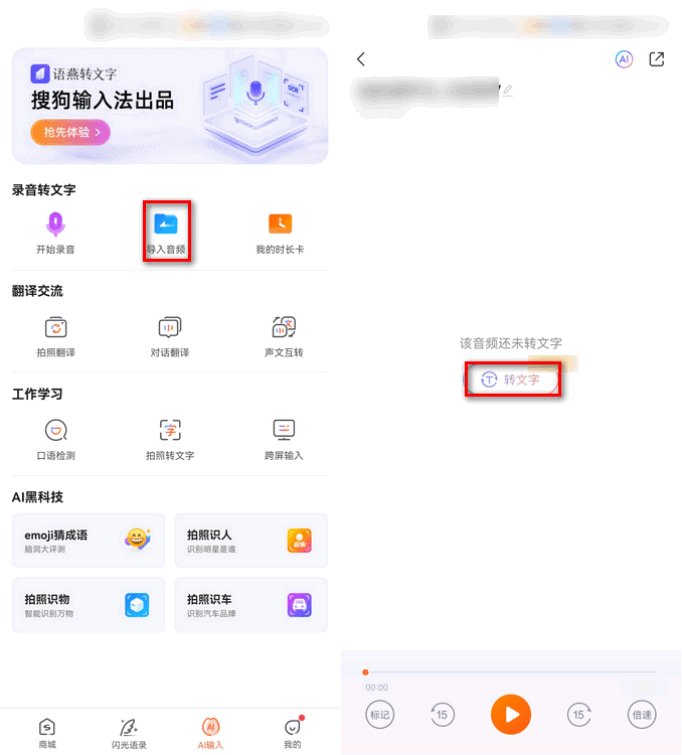Image resolution: width=682 pixels, height=755 pixels.
Task: Open the 拍照识人 card
Action: click(x=250, y=541)
